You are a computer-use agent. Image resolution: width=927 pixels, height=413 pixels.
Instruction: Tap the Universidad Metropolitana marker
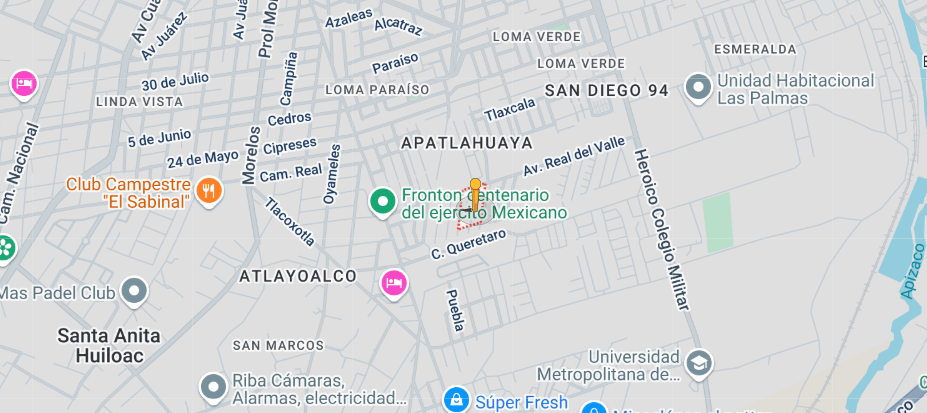[x=698, y=364]
